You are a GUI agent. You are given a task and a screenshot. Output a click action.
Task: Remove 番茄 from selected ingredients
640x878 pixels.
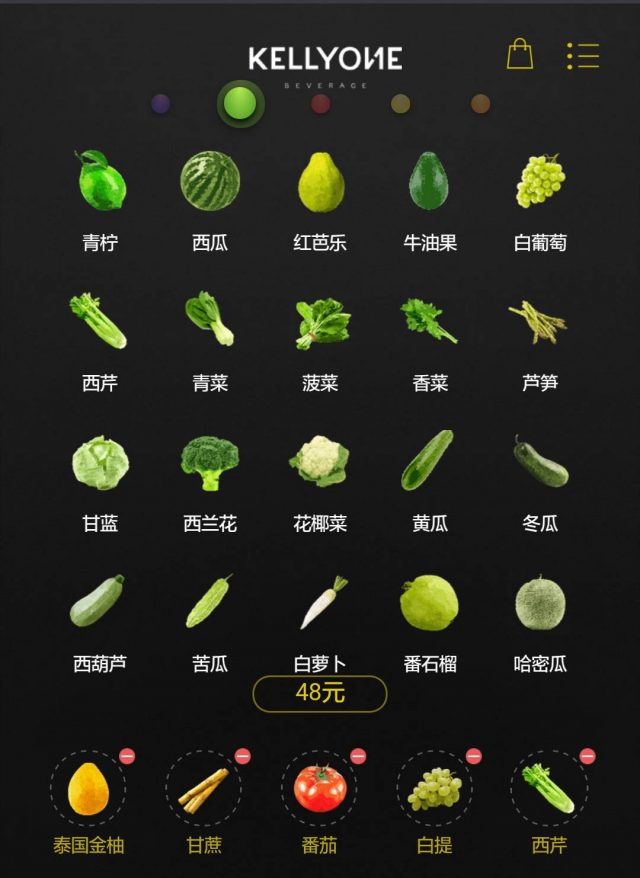pos(358,756)
